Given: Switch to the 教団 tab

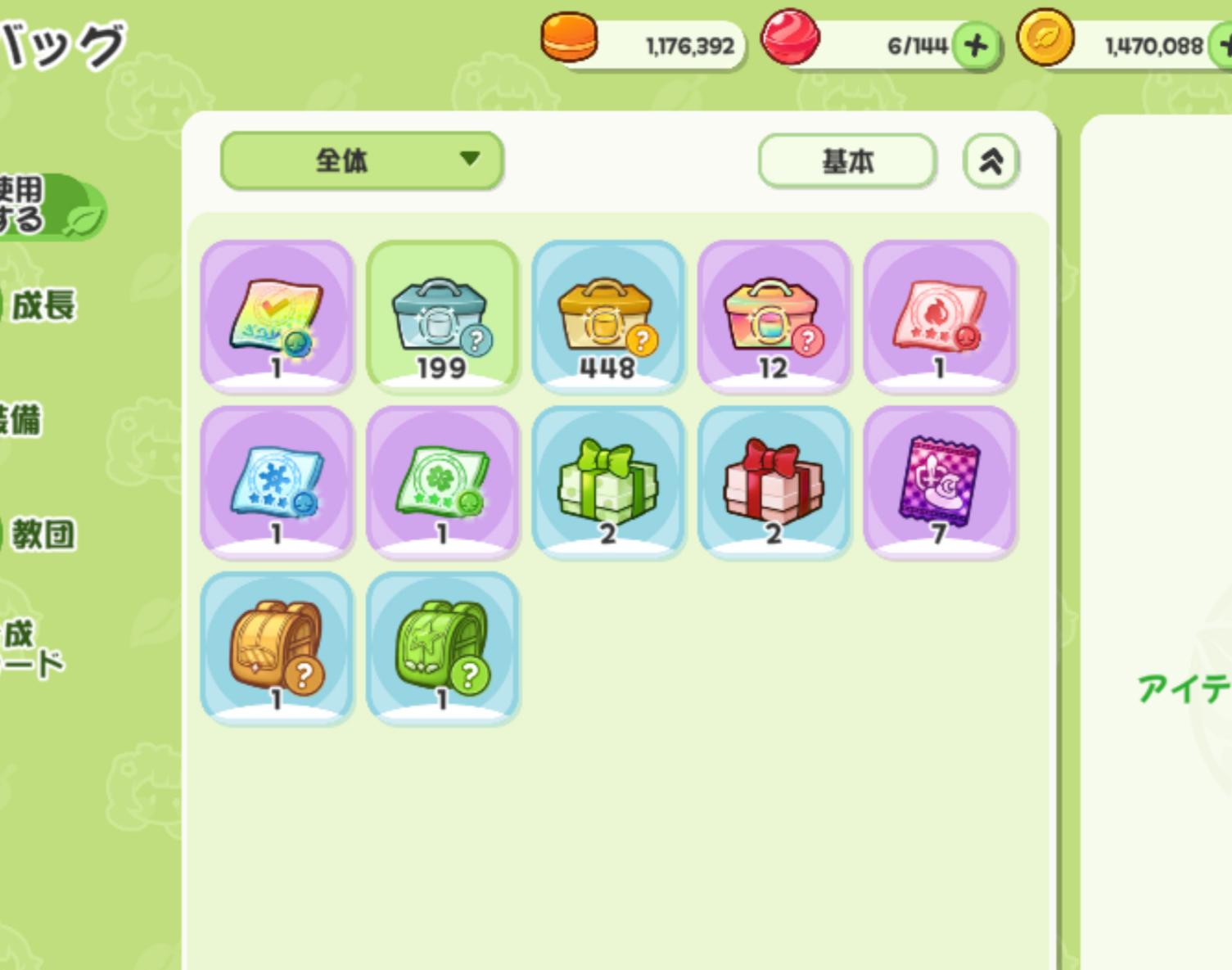Looking at the screenshot, I should (43, 535).
